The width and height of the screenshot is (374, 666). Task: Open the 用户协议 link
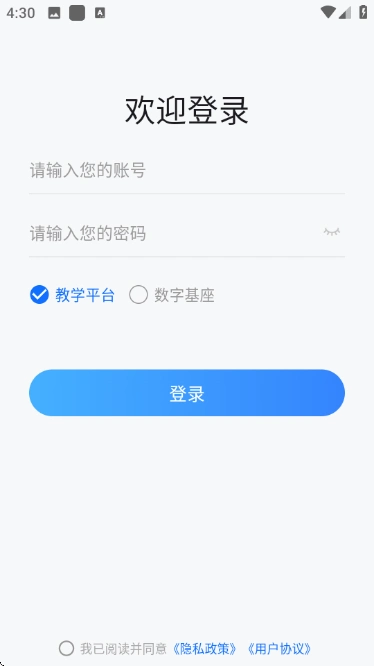pos(279,649)
